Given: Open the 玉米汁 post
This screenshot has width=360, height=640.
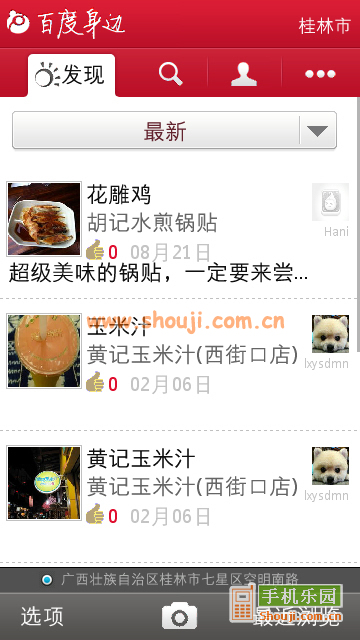Looking at the screenshot, I should click(178, 364).
